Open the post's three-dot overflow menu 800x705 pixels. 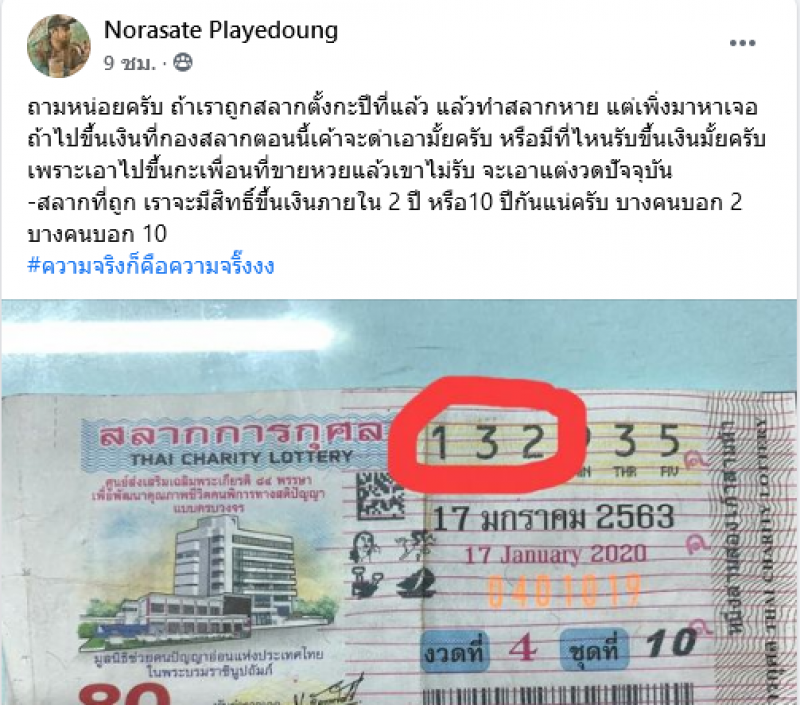point(741,44)
